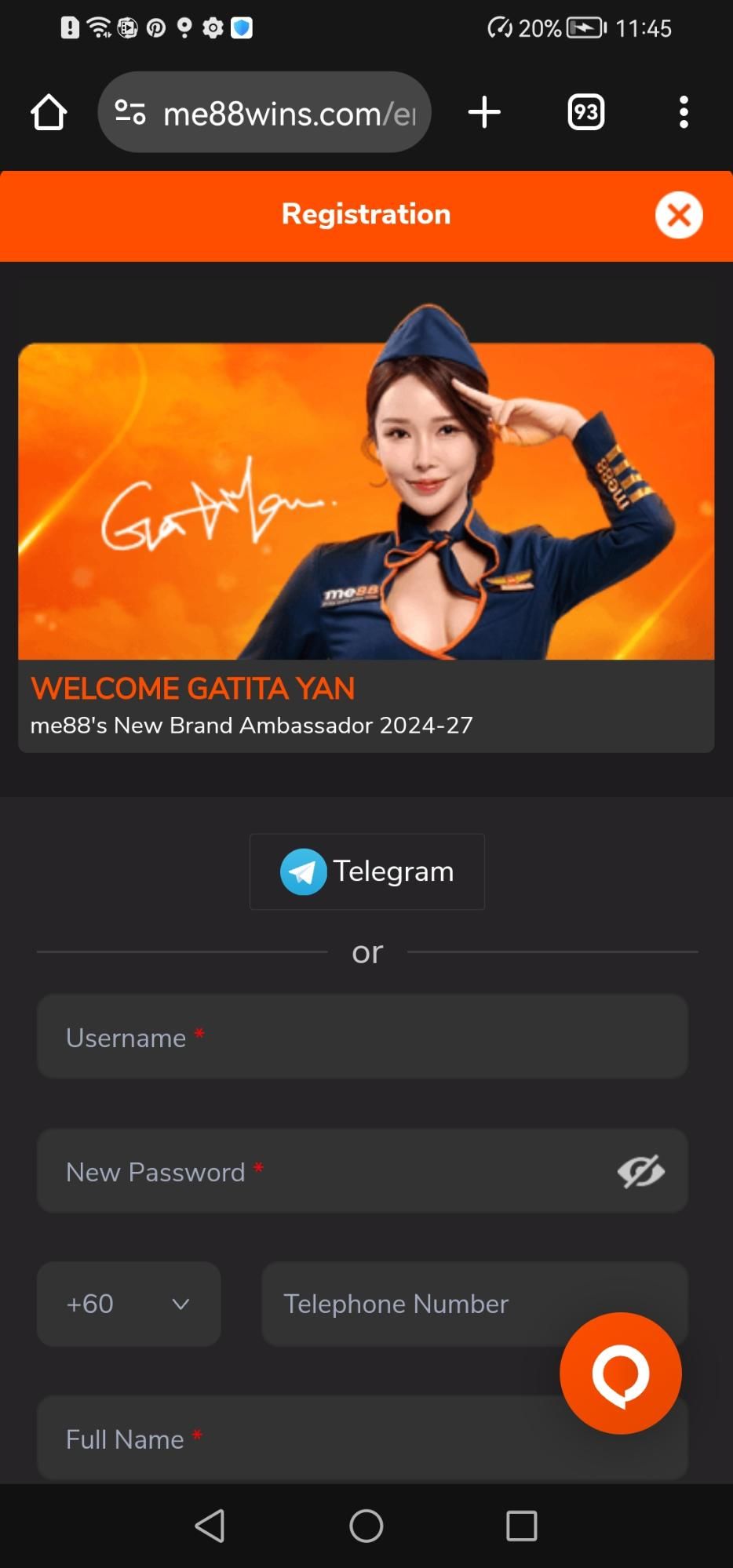The width and height of the screenshot is (733, 1568).
Task: Go to browser home page
Action: point(49,112)
